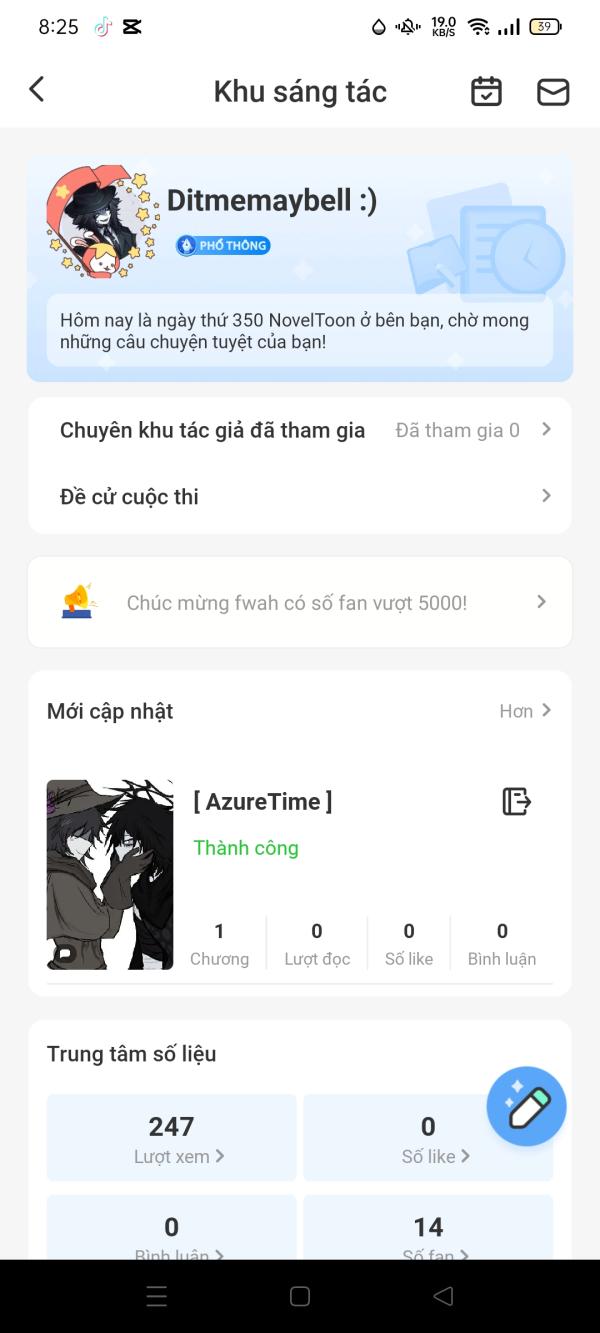View Lượt xem statistics
This screenshot has height=1333, width=600.
172,1138
